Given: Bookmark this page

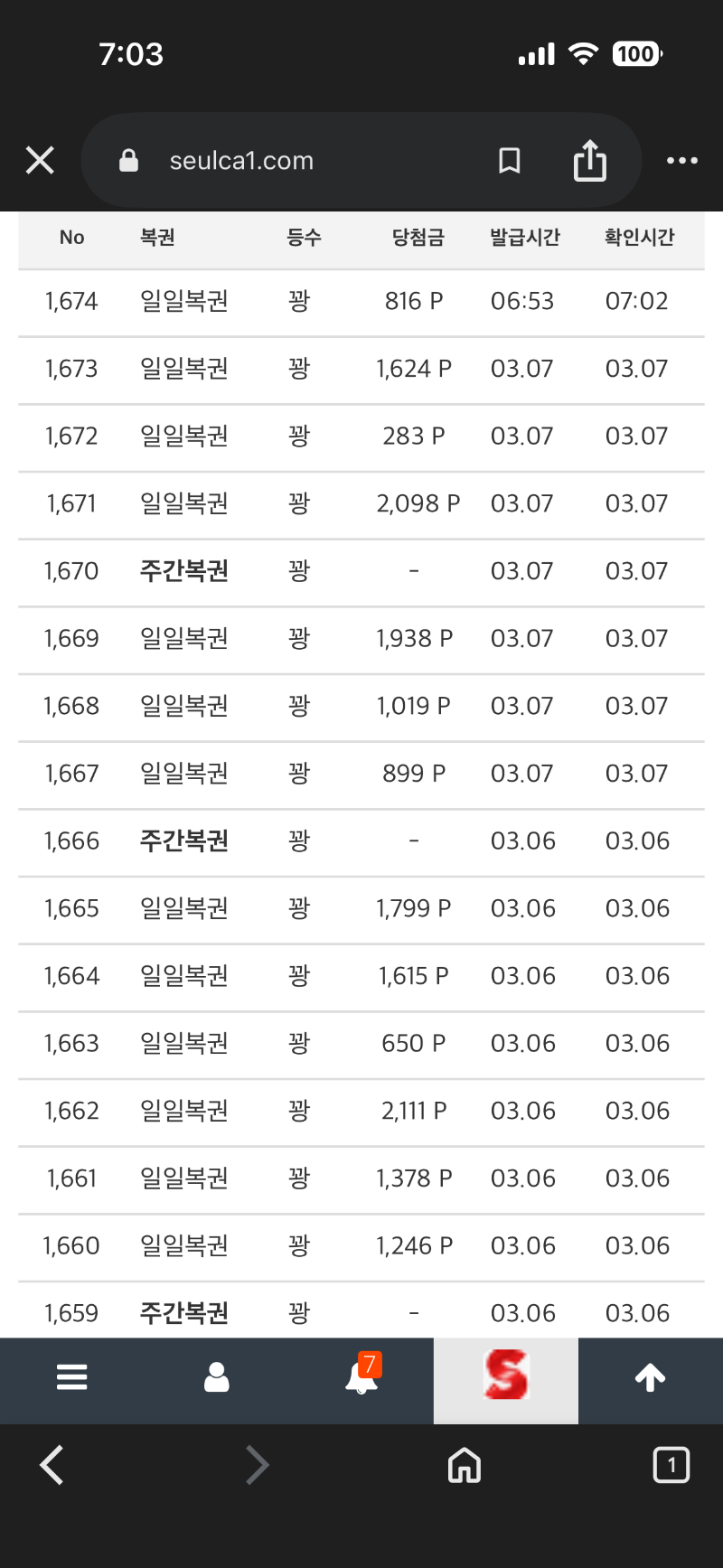Looking at the screenshot, I should click(x=510, y=161).
